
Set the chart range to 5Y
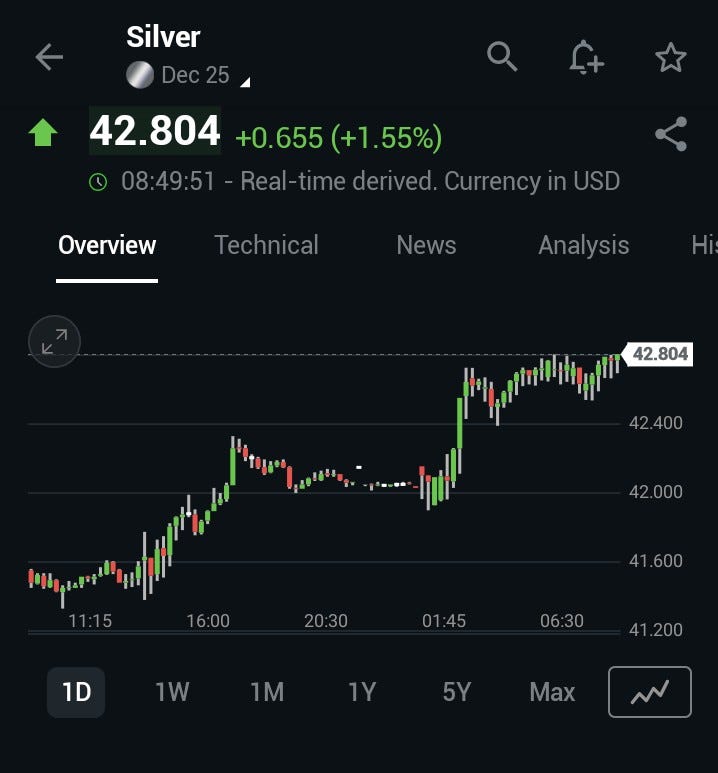[456, 692]
